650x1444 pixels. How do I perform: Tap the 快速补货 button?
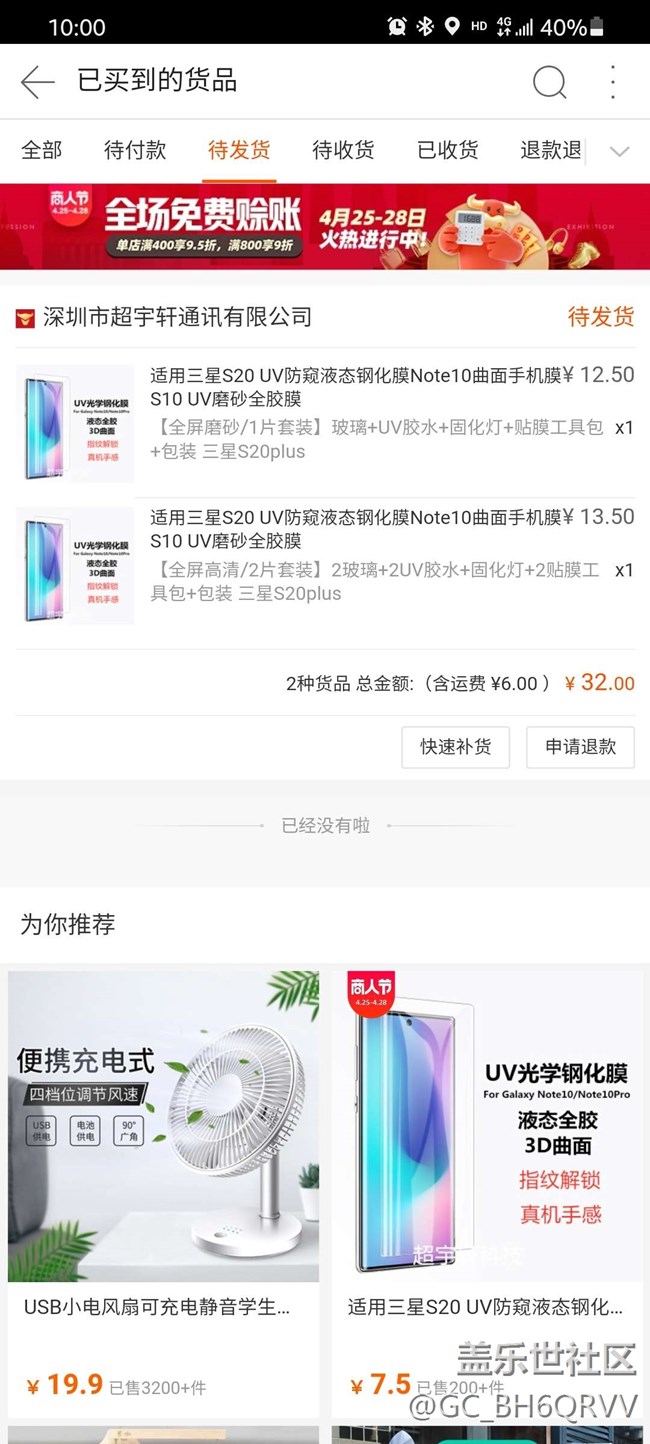coord(455,747)
